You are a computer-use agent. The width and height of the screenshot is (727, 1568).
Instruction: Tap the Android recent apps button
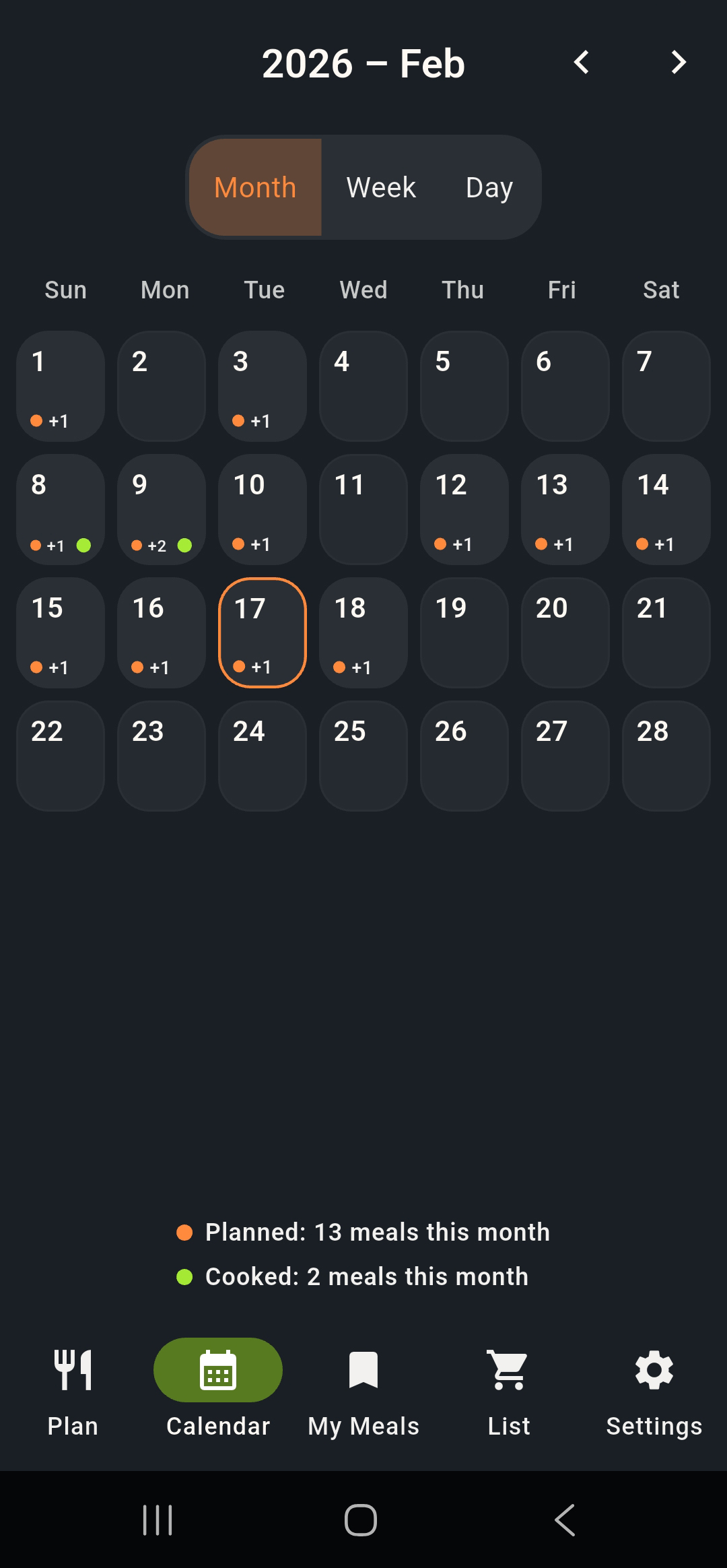coord(158,1520)
